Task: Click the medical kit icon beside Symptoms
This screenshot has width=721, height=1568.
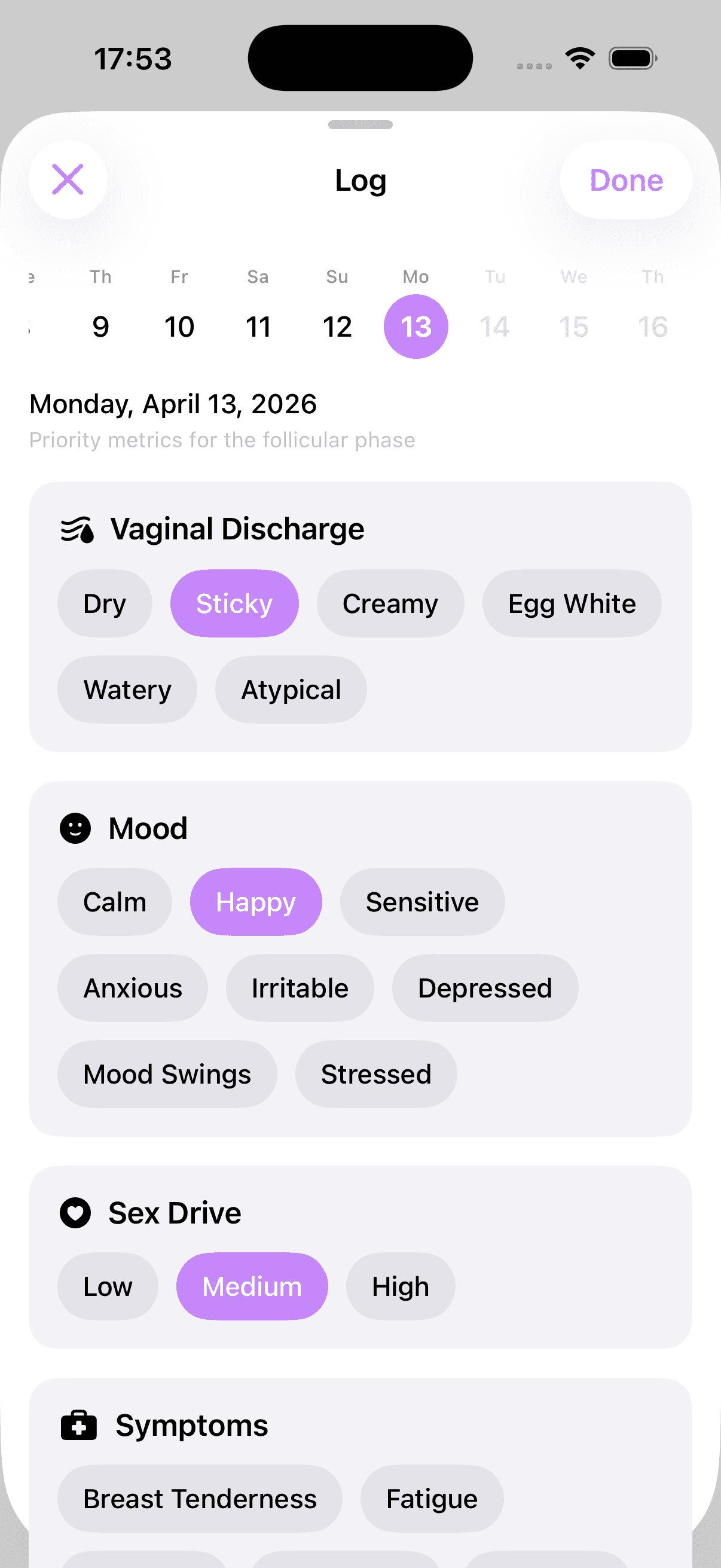Action: point(78,1424)
